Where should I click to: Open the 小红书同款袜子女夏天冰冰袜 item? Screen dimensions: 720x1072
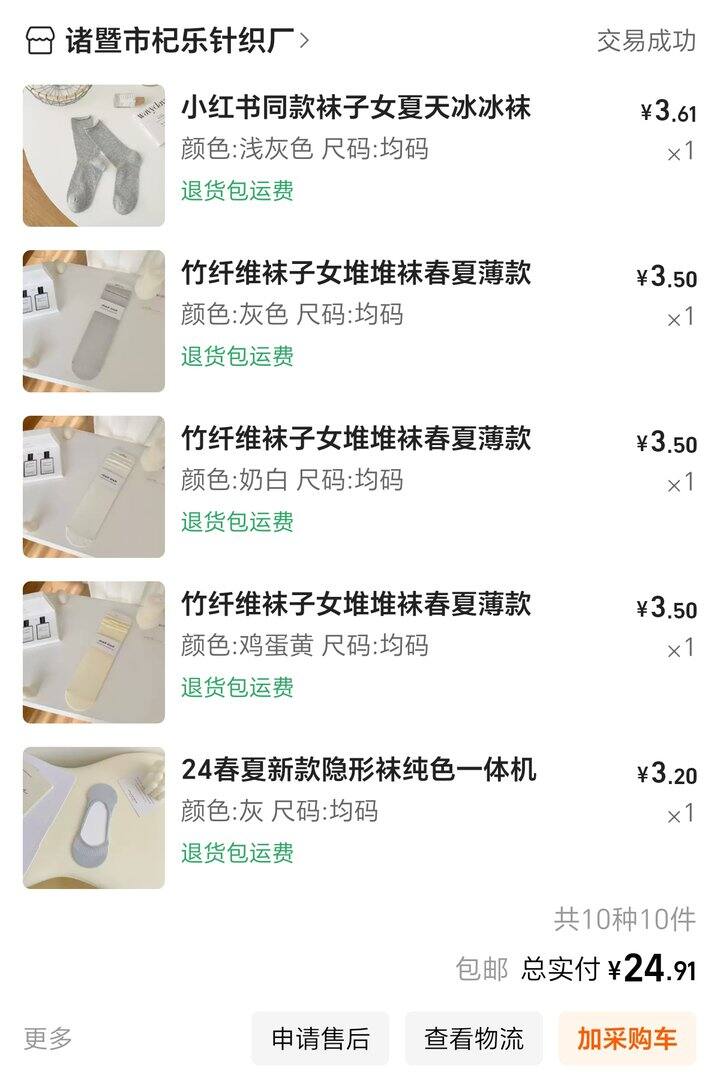pyautogui.click(x=355, y=108)
